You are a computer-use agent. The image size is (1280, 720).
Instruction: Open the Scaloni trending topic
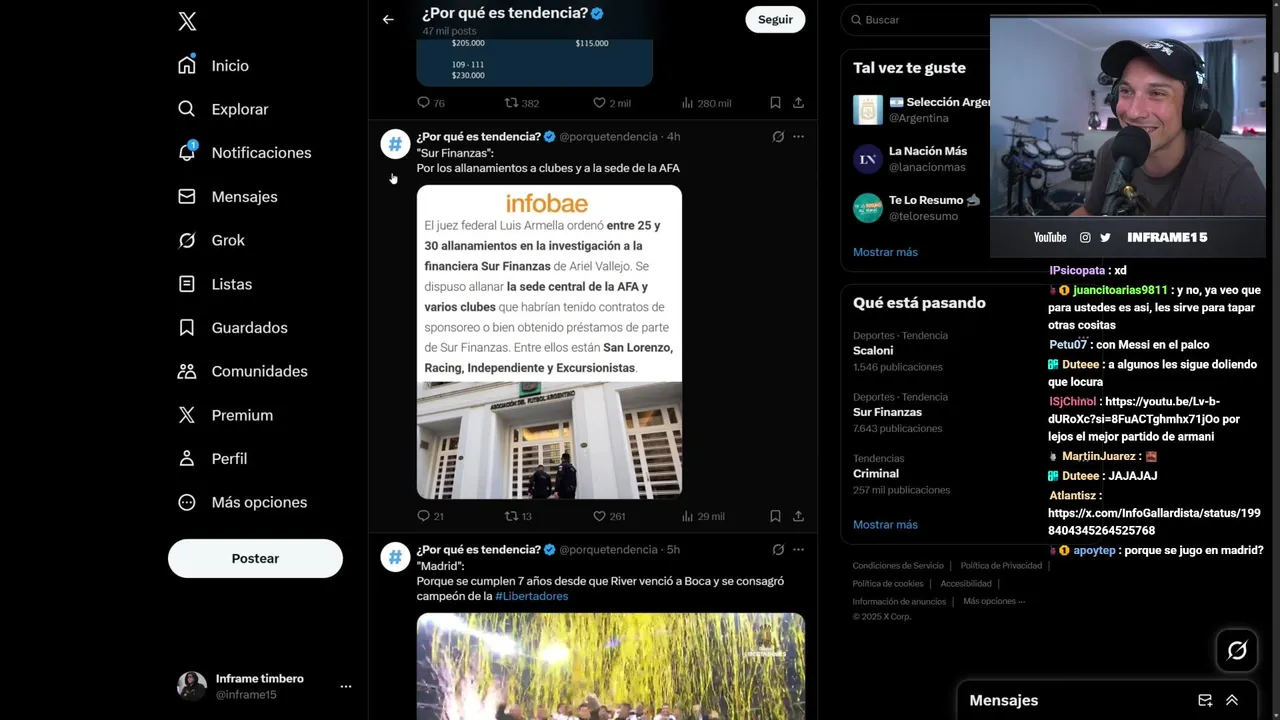point(873,351)
